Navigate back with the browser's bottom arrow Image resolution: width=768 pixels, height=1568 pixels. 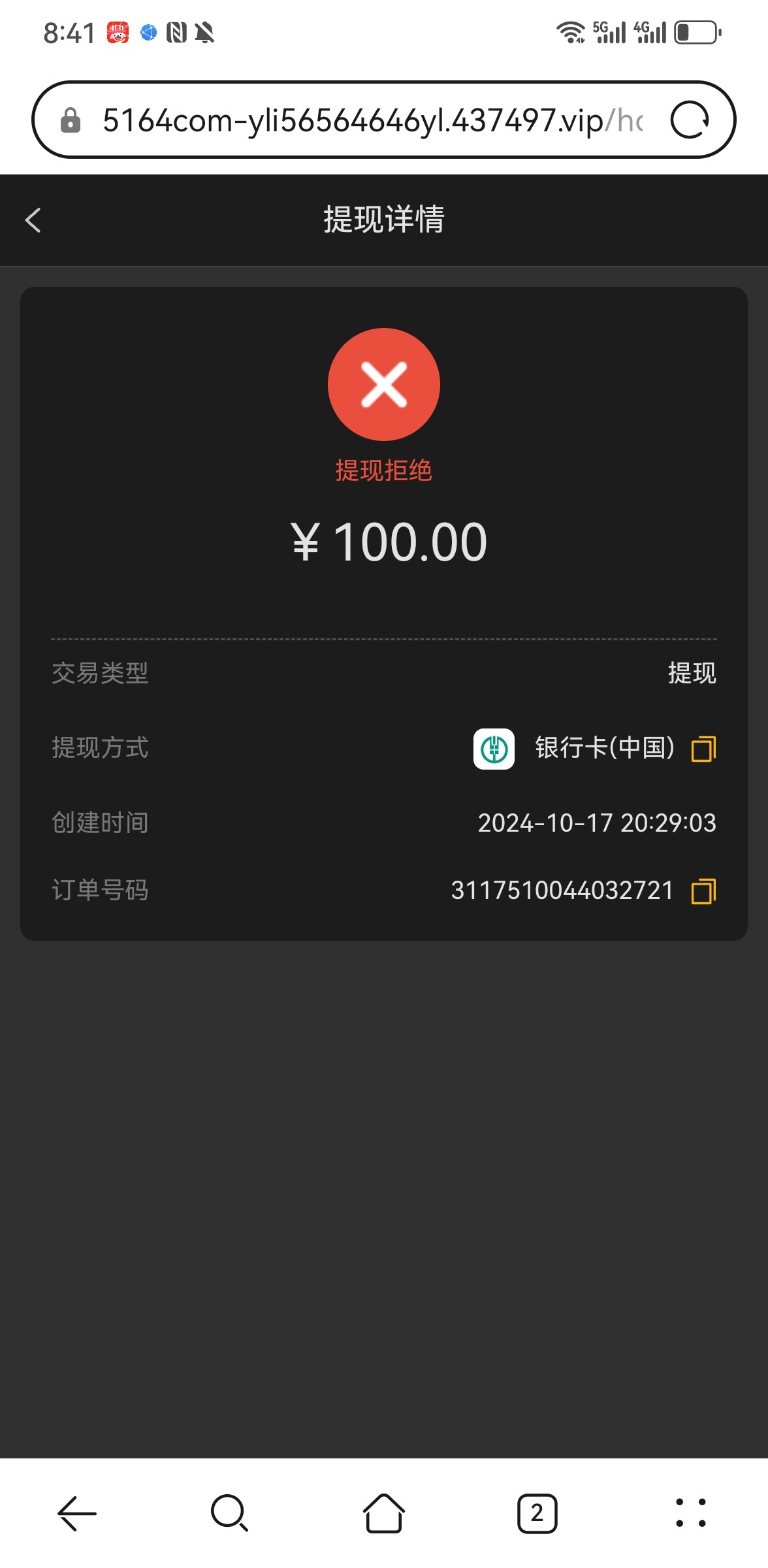(x=77, y=1513)
